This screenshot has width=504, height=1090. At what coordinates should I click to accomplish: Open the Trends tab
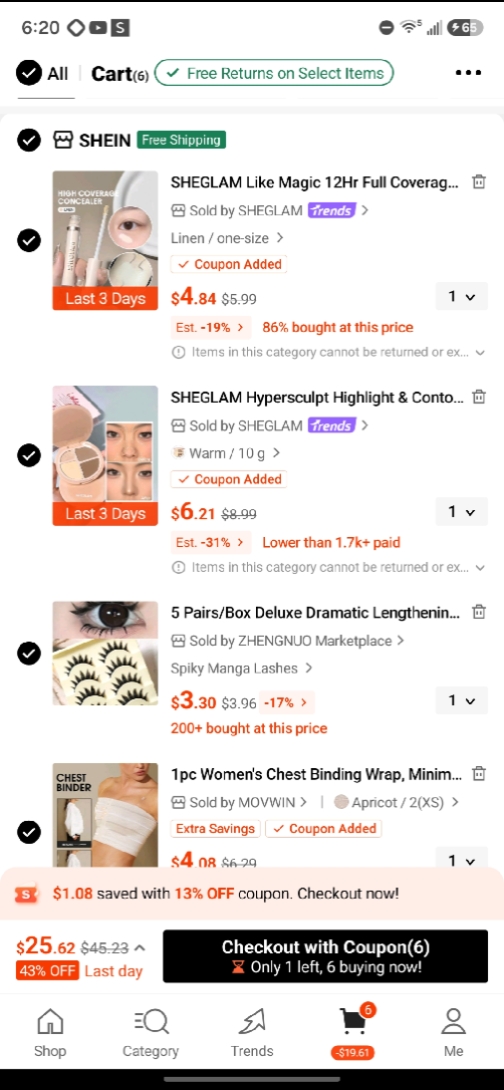[x=252, y=1034]
